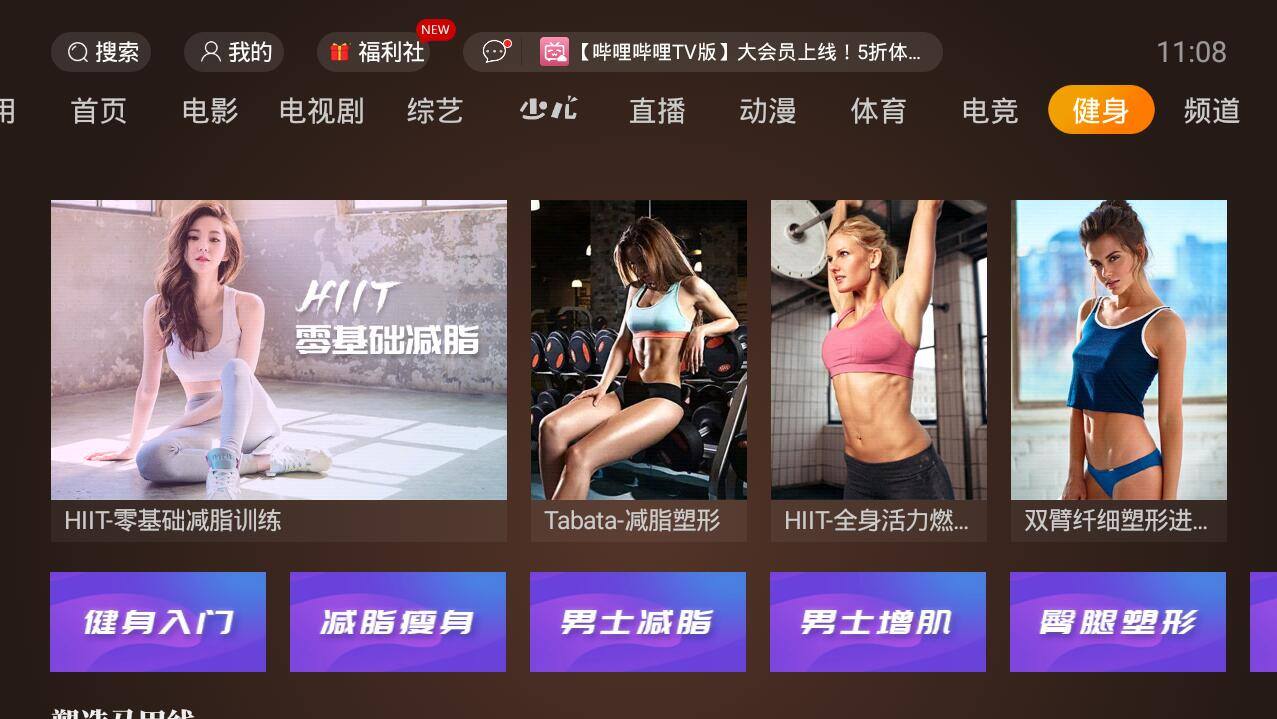Open the 搜索 search button
Viewport: 1277px width, 719px height.
coord(101,52)
